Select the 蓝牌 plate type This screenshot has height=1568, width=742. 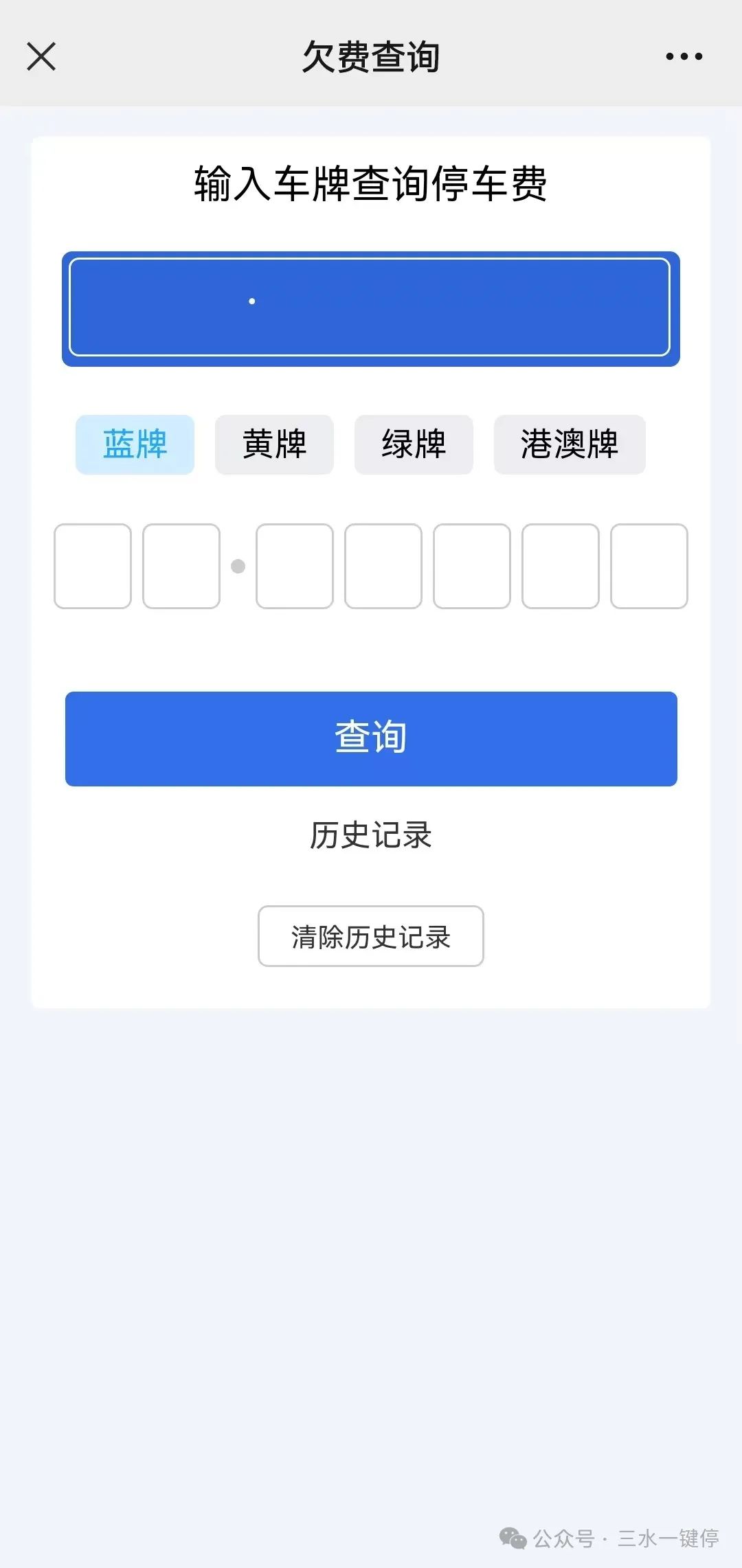(x=135, y=444)
